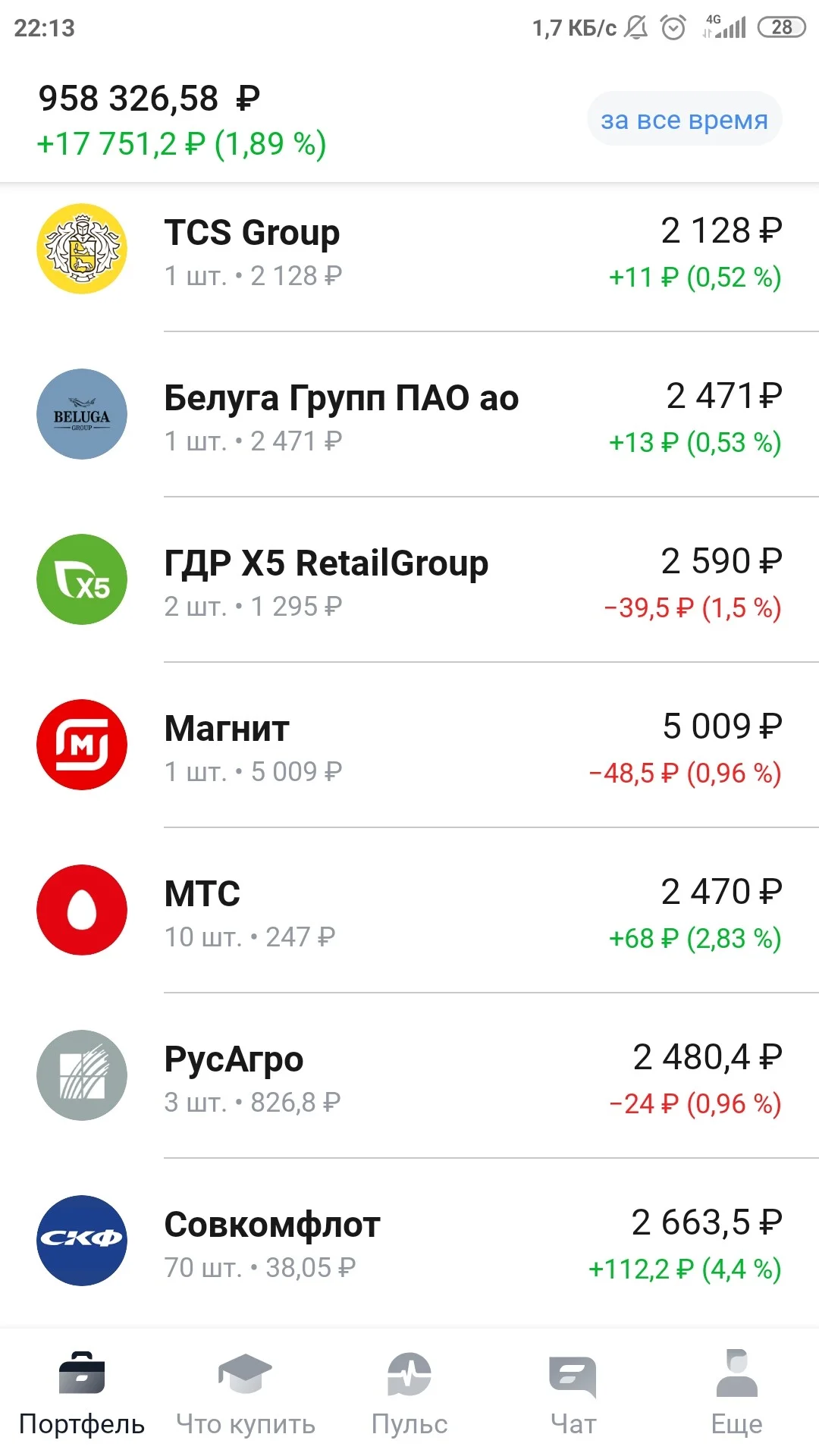Open the Белуга Групп ПАО ао position
This screenshot has width=819, height=1456.
coord(409,415)
